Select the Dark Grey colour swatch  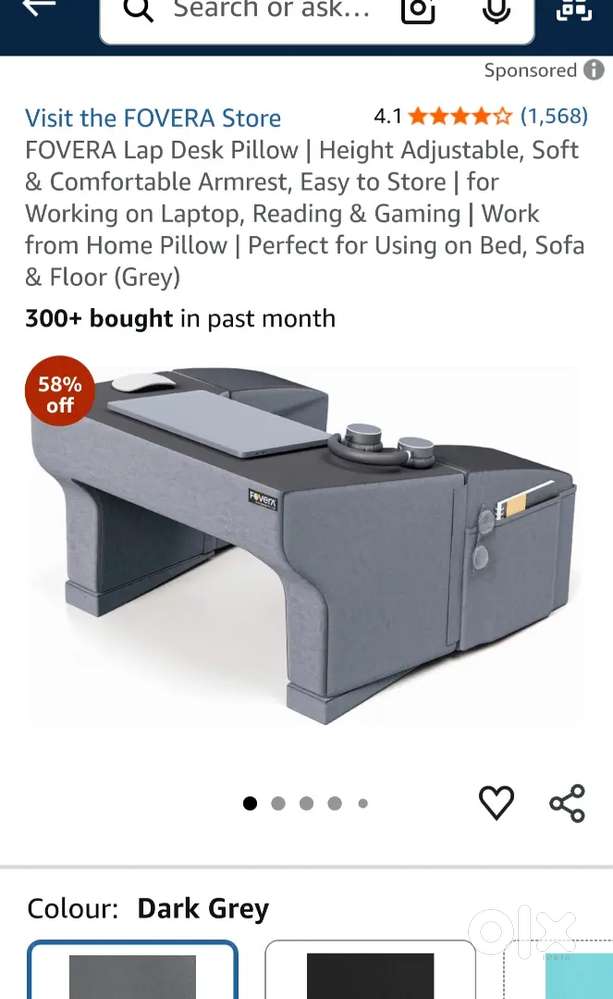pyautogui.click(x=132, y=973)
